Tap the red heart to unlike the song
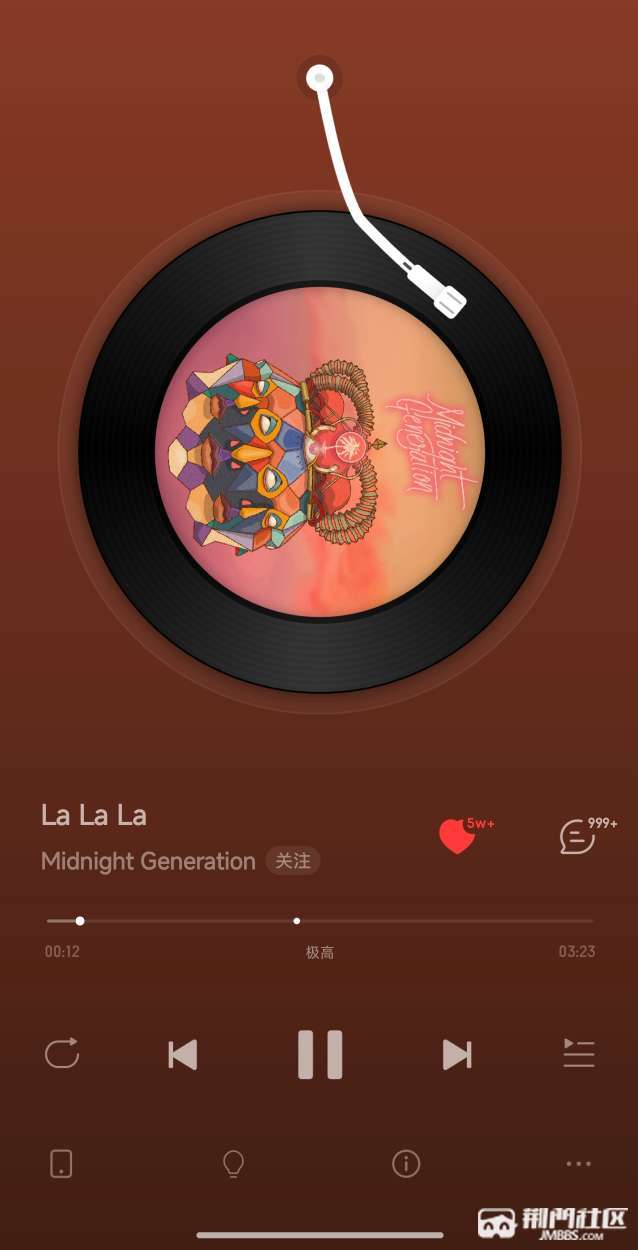638x1250 pixels. click(457, 837)
